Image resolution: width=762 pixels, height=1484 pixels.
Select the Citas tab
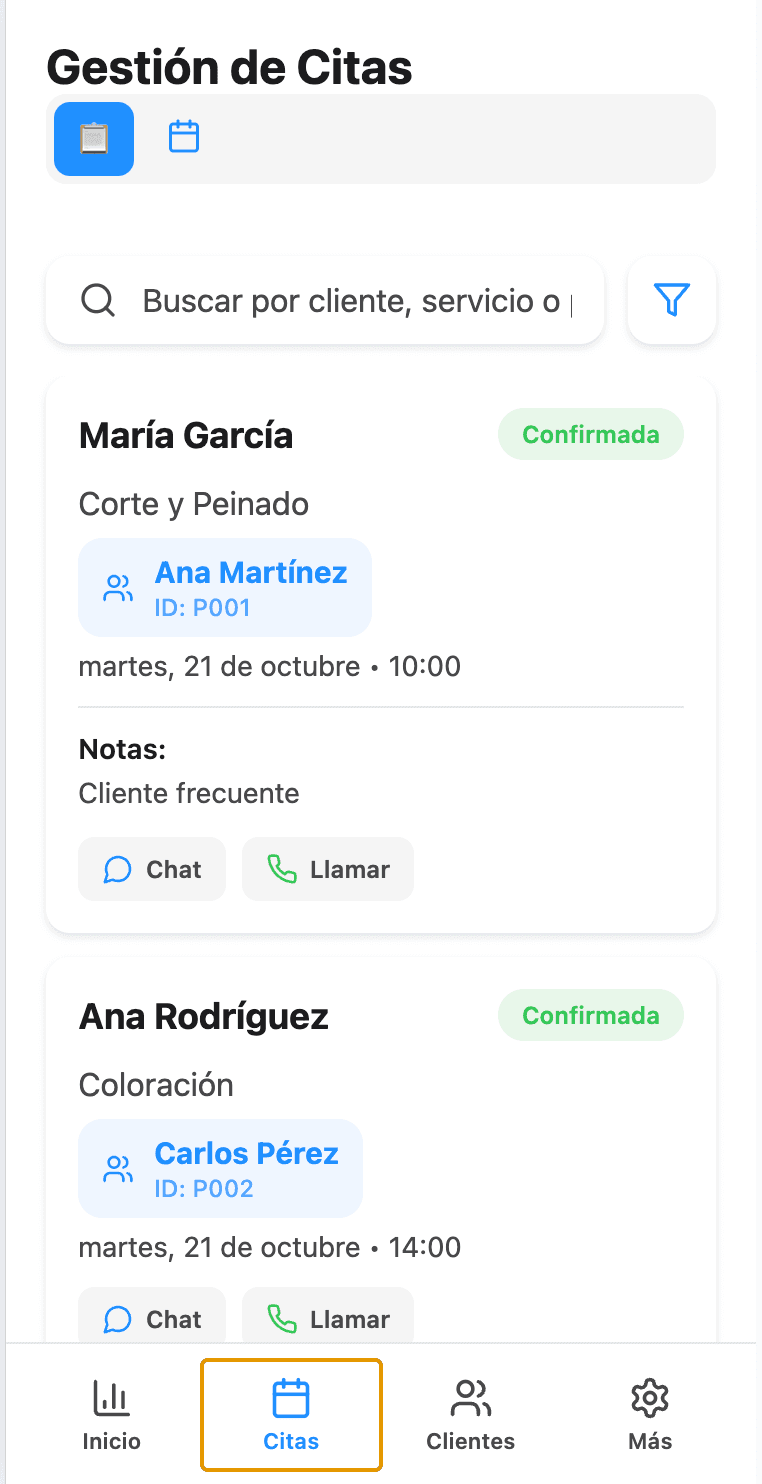click(291, 1415)
